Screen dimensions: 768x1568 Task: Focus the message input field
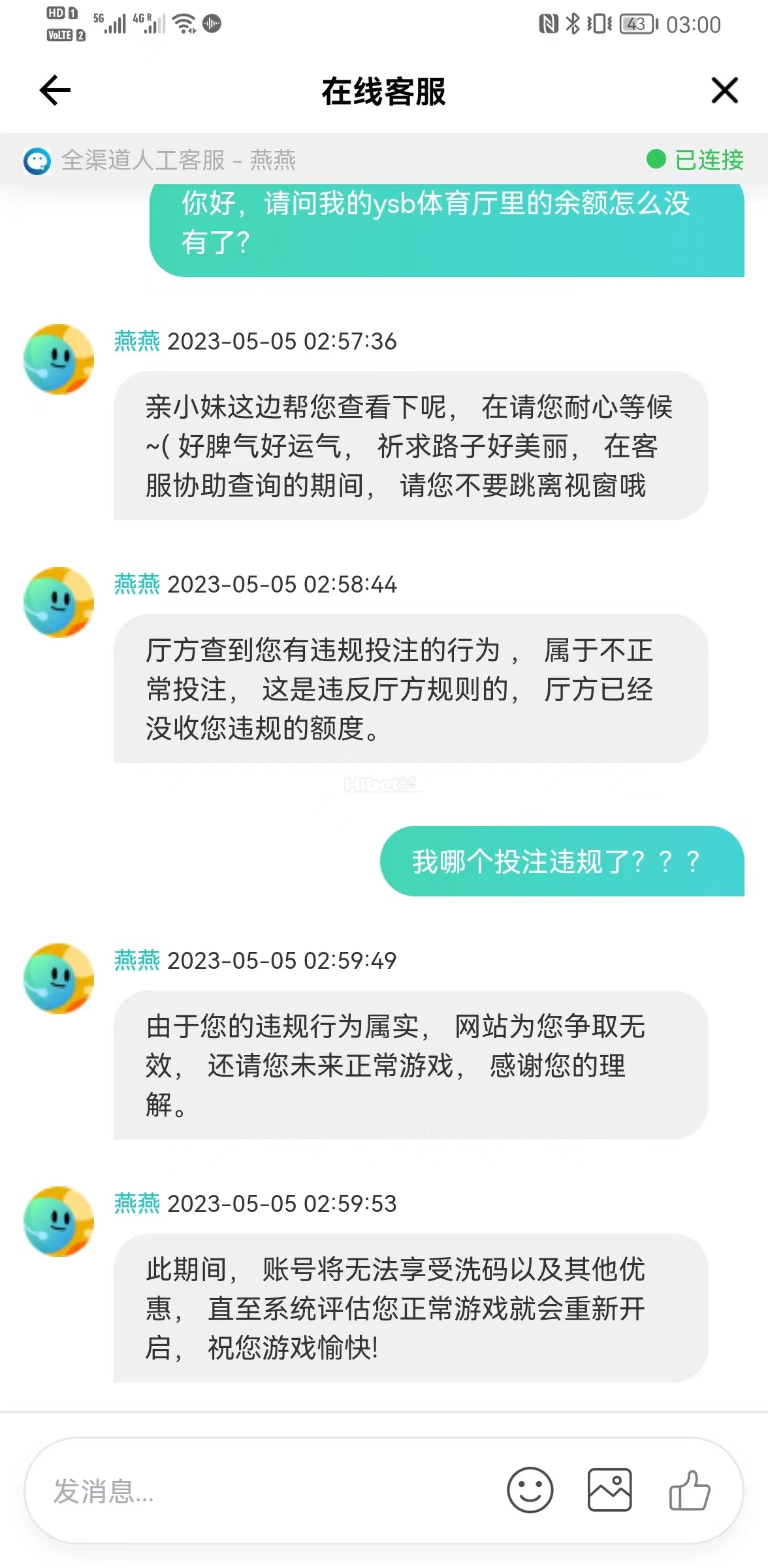(x=261, y=1491)
